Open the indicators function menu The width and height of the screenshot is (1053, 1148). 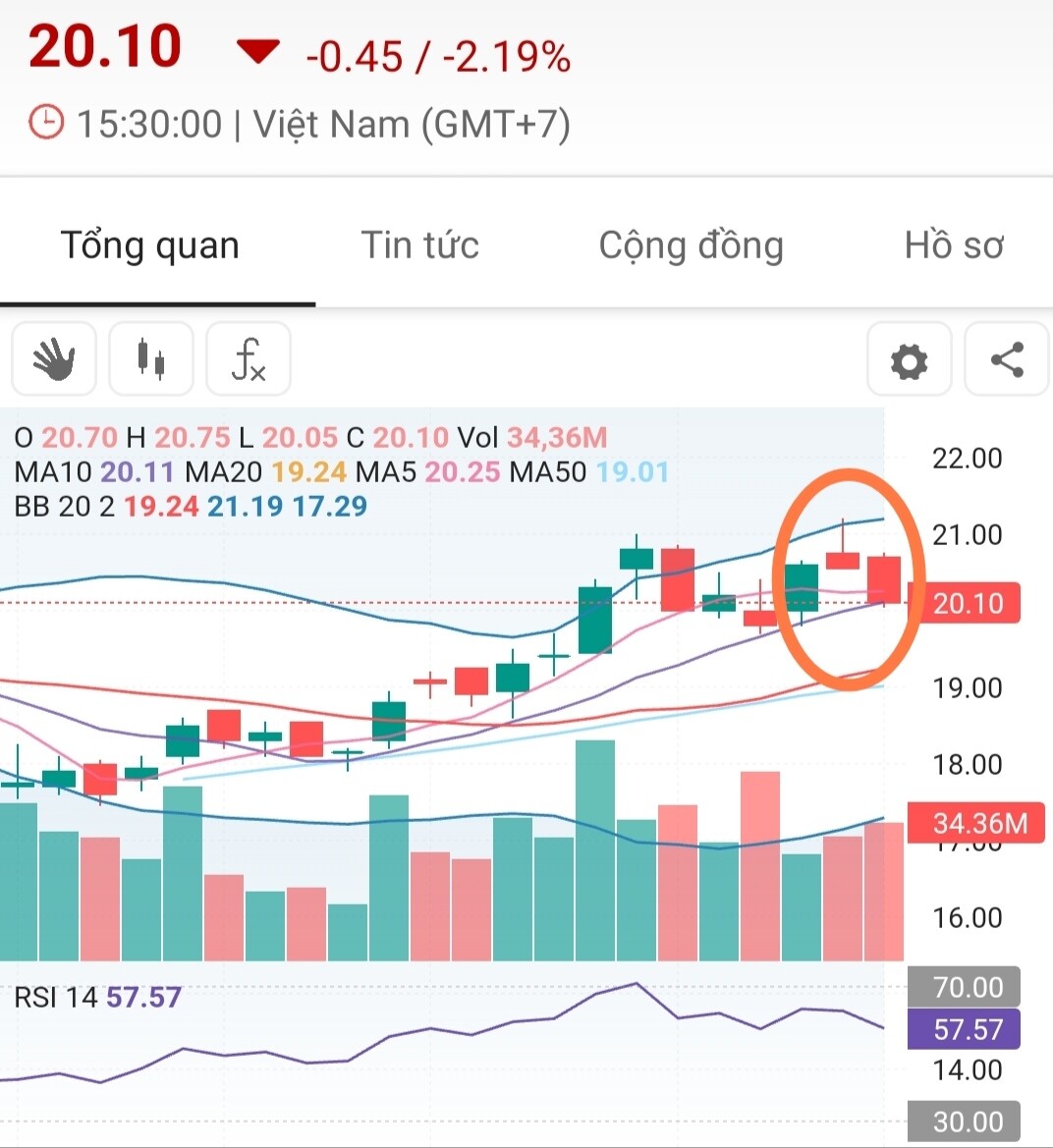pos(249,359)
